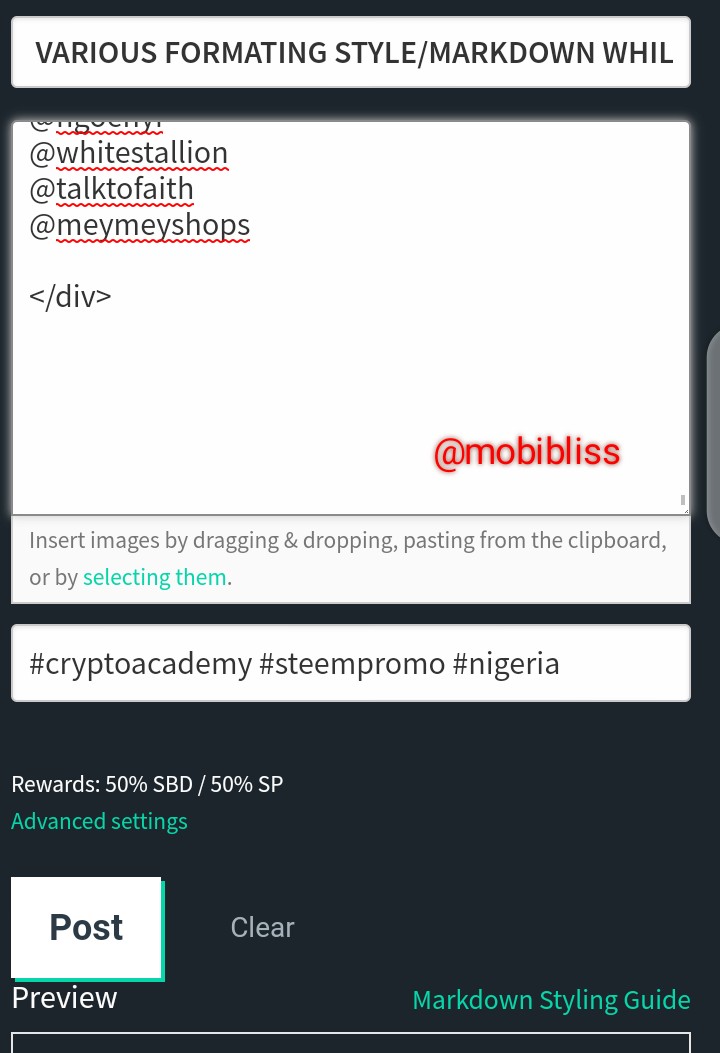This screenshot has height=1053, width=720.
Task: Open Advanced settings
Action: pyautogui.click(x=99, y=821)
